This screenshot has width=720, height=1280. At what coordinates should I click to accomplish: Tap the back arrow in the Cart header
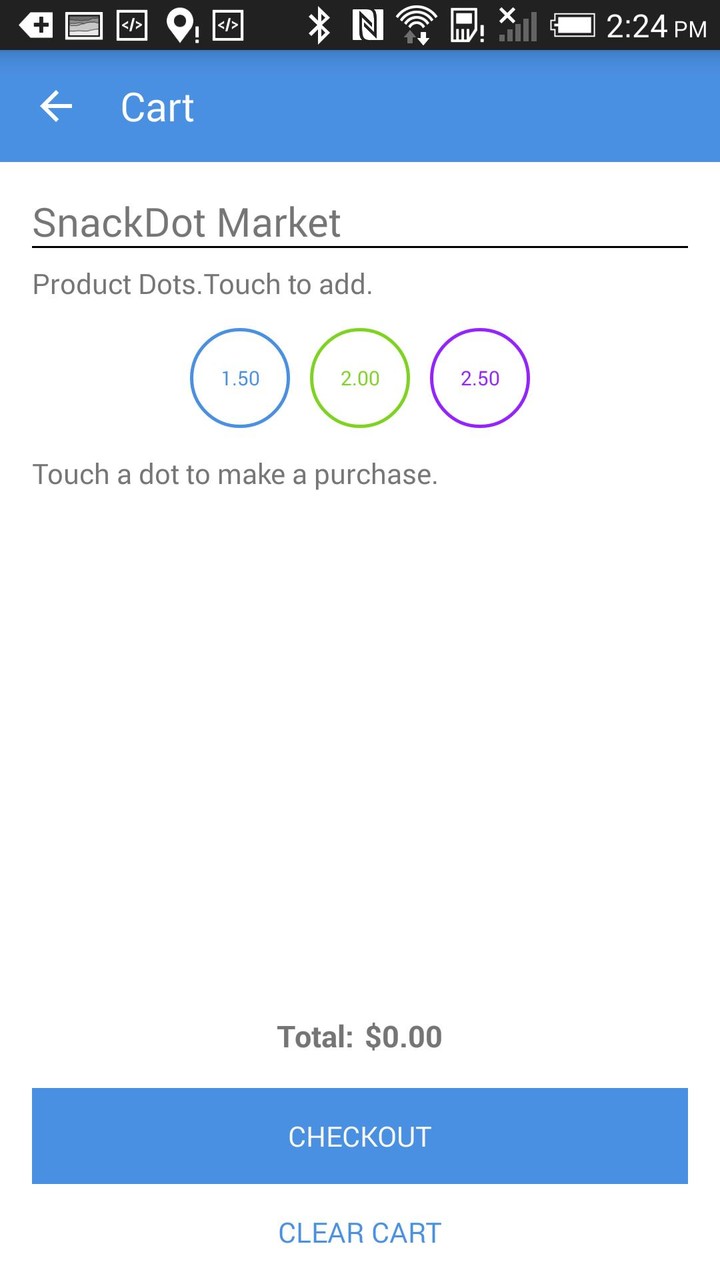(55, 106)
